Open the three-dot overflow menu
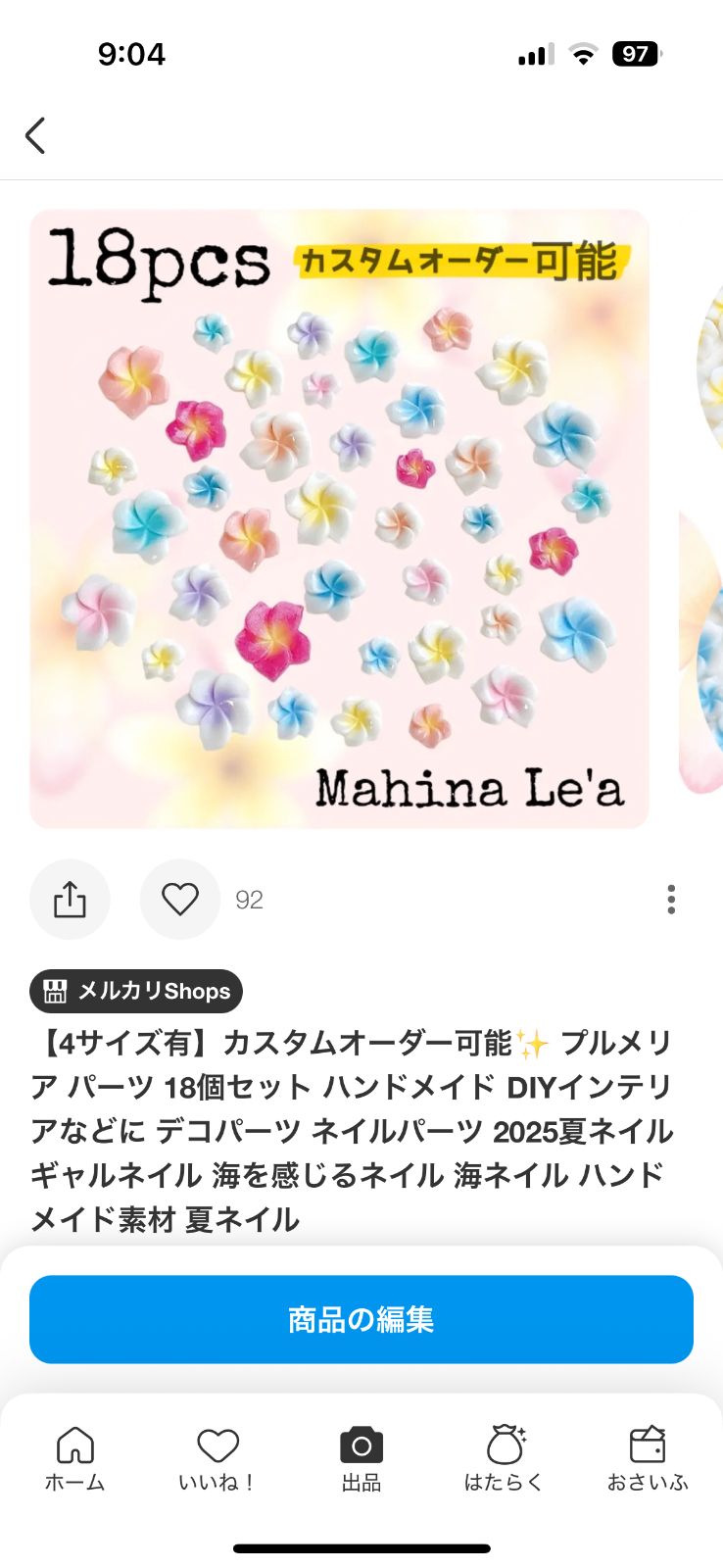 pyautogui.click(x=671, y=899)
